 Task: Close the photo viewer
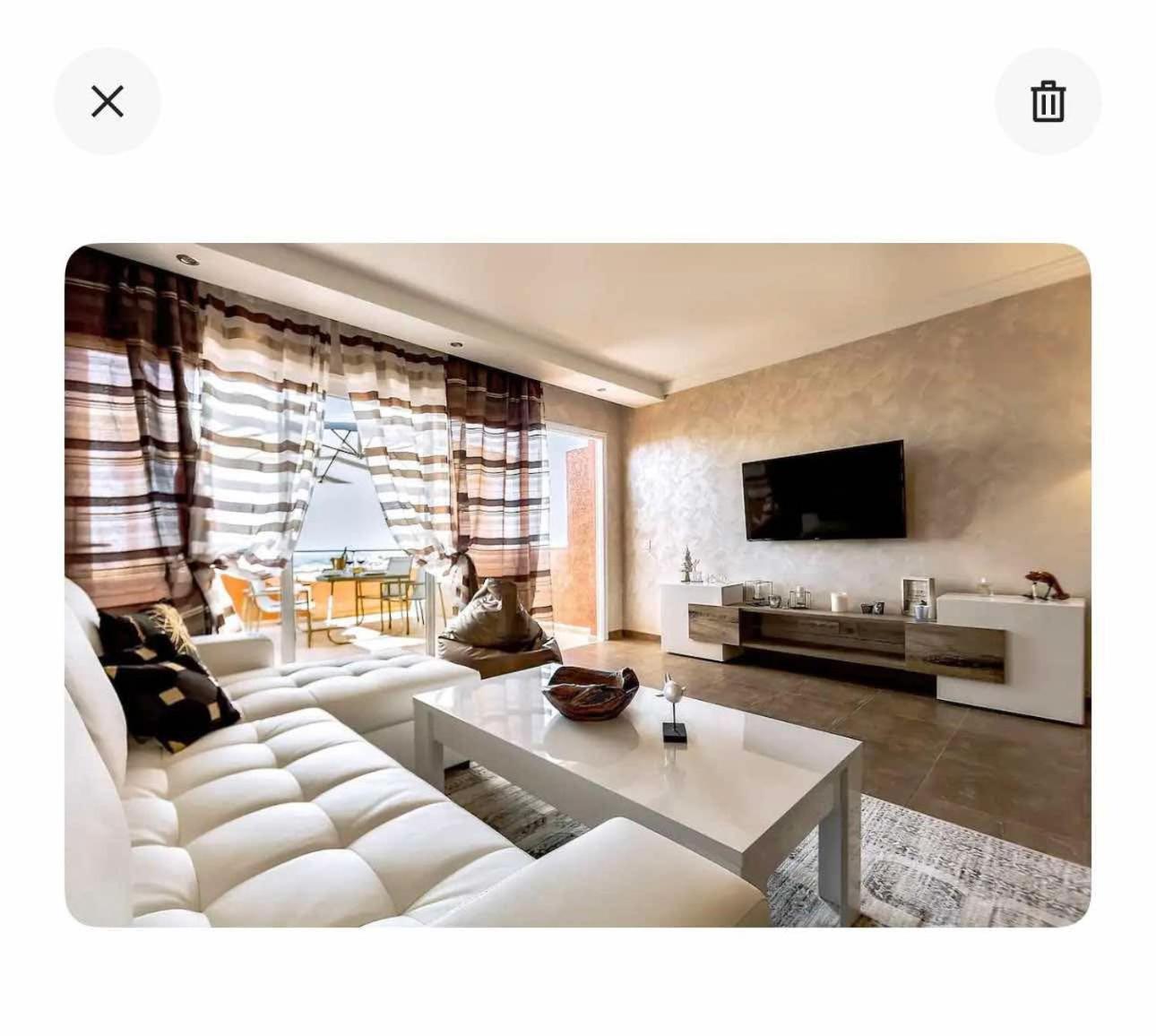pyautogui.click(x=108, y=101)
